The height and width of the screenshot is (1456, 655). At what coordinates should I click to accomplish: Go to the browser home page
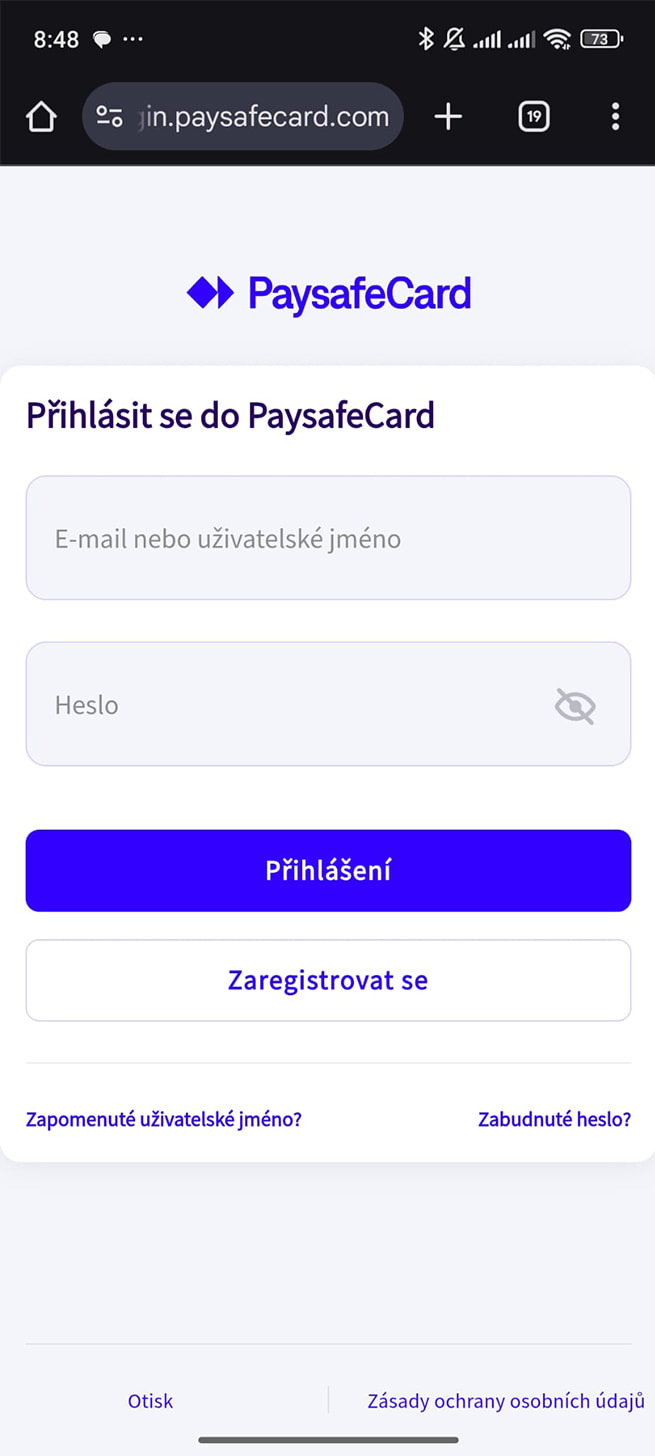(41, 117)
